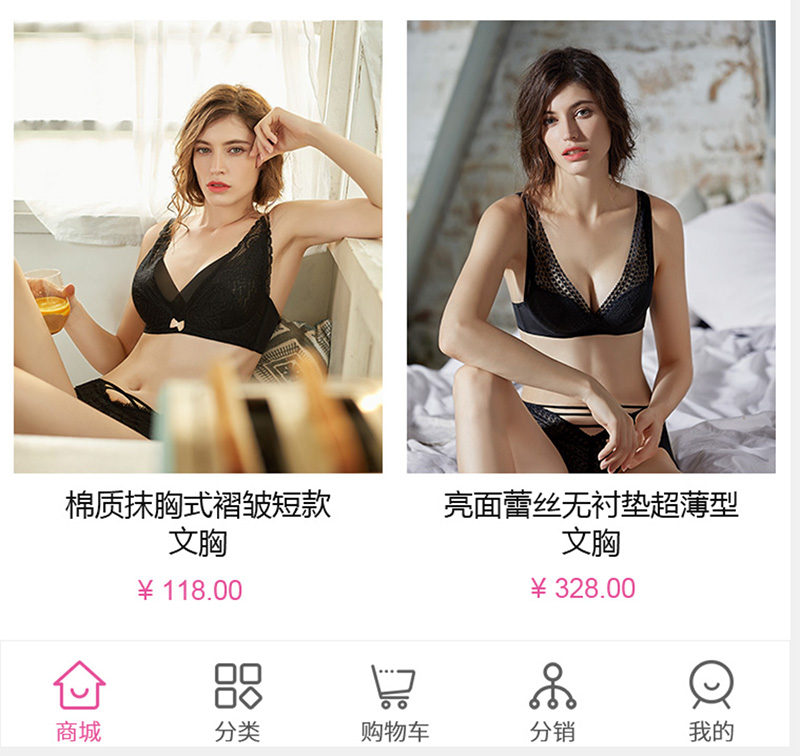Screen dimensions: 800x756
Task: Go to the 分销 tab
Action: pos(553,701)
